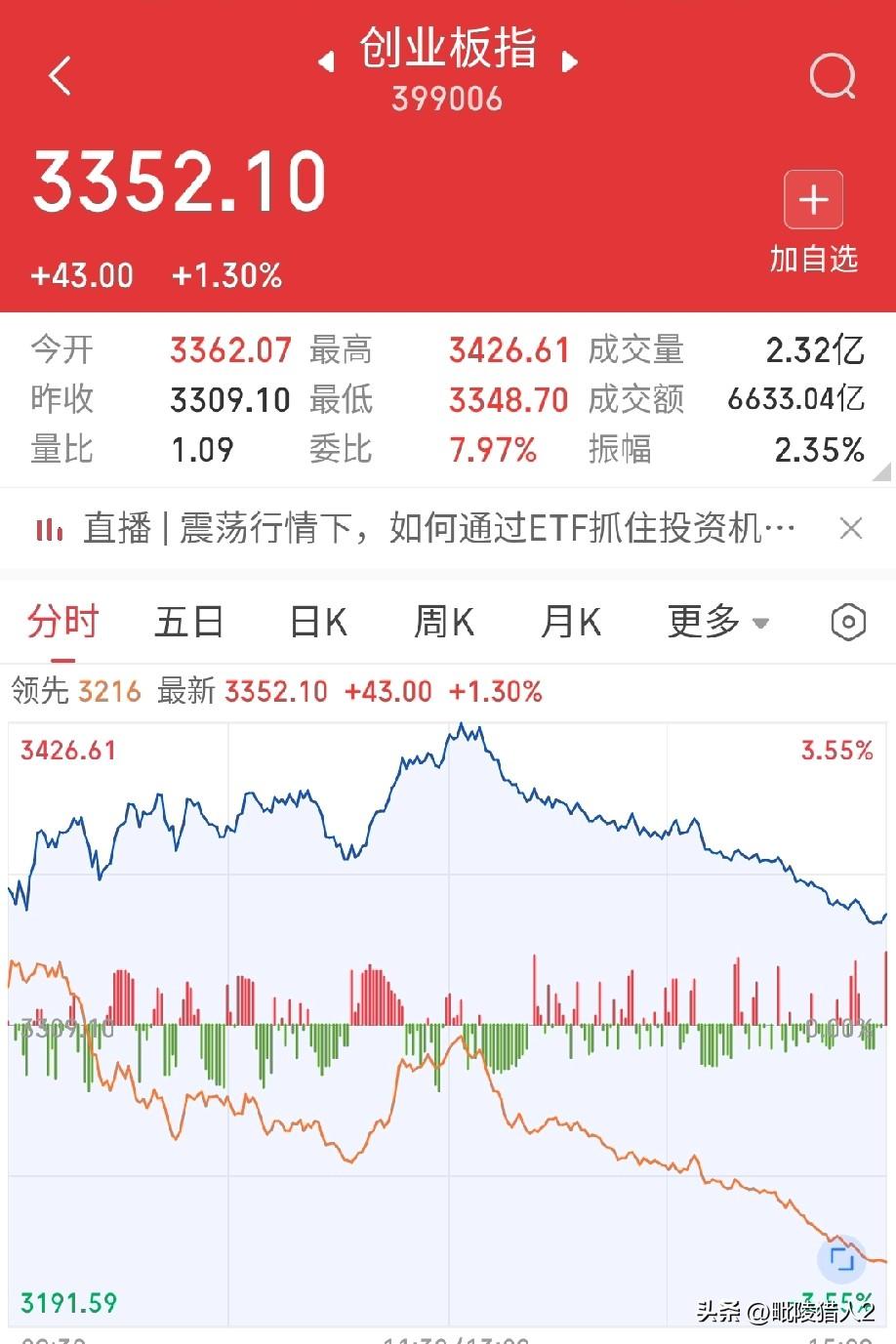Go back using the top-left arrow

coord(61,75)
